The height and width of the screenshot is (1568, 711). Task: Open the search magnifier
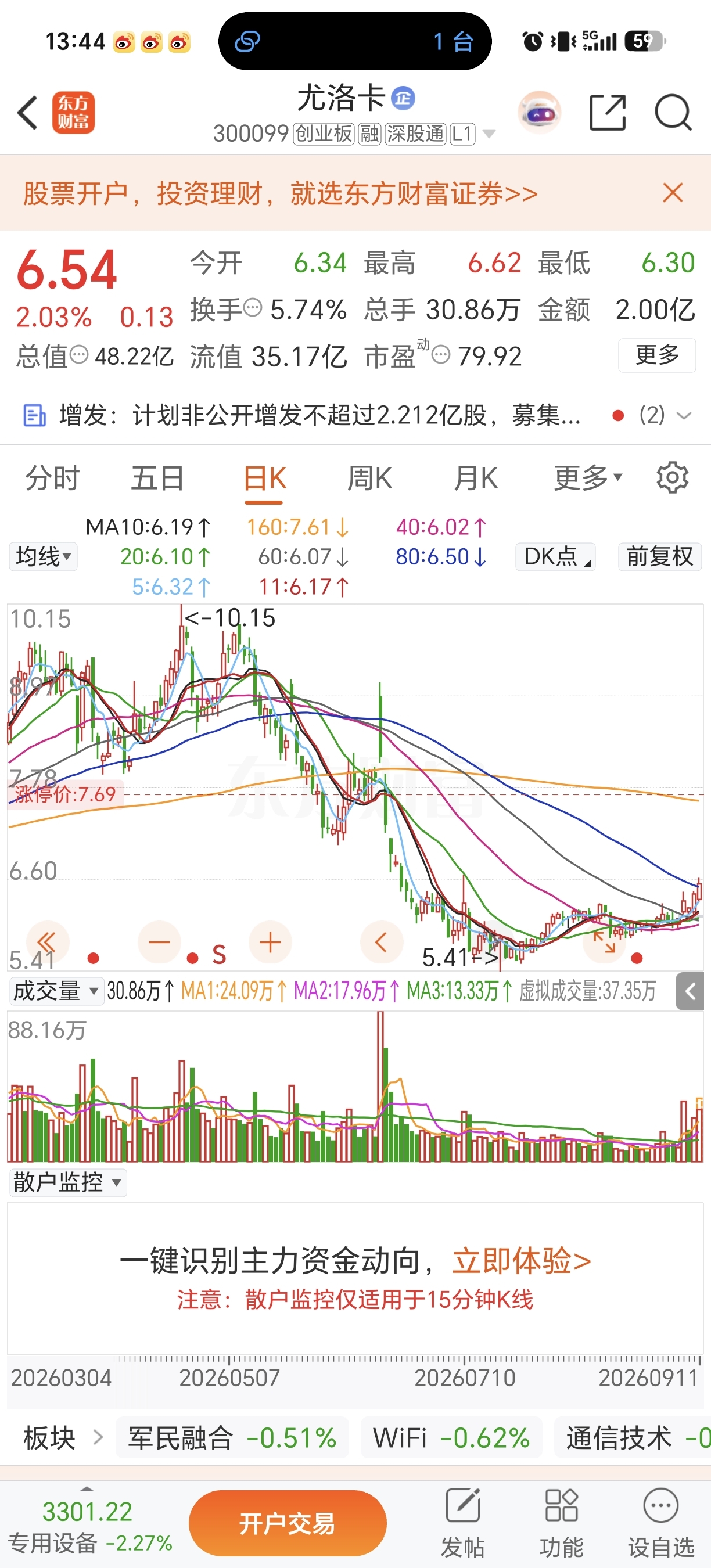pos(673,113)
